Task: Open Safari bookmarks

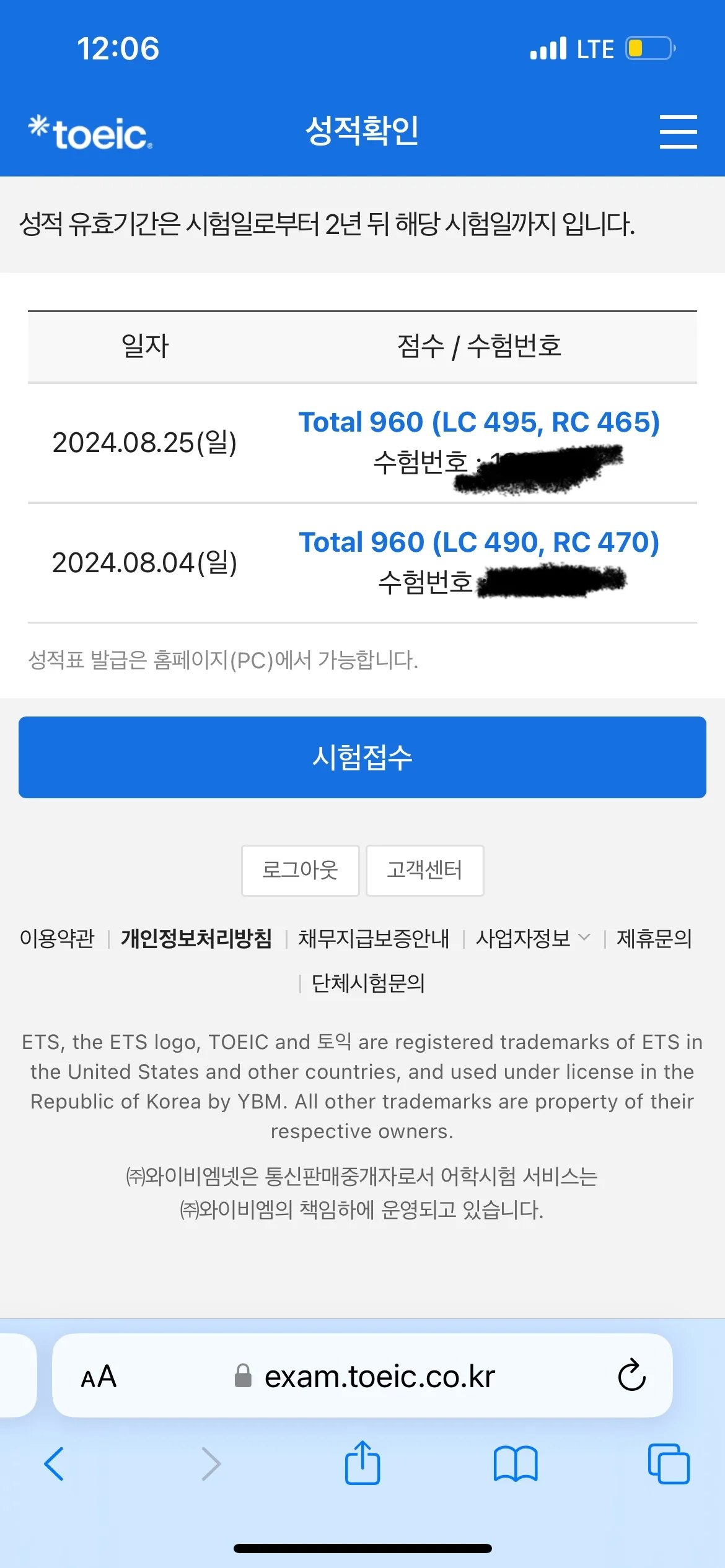Action: 515,1464
